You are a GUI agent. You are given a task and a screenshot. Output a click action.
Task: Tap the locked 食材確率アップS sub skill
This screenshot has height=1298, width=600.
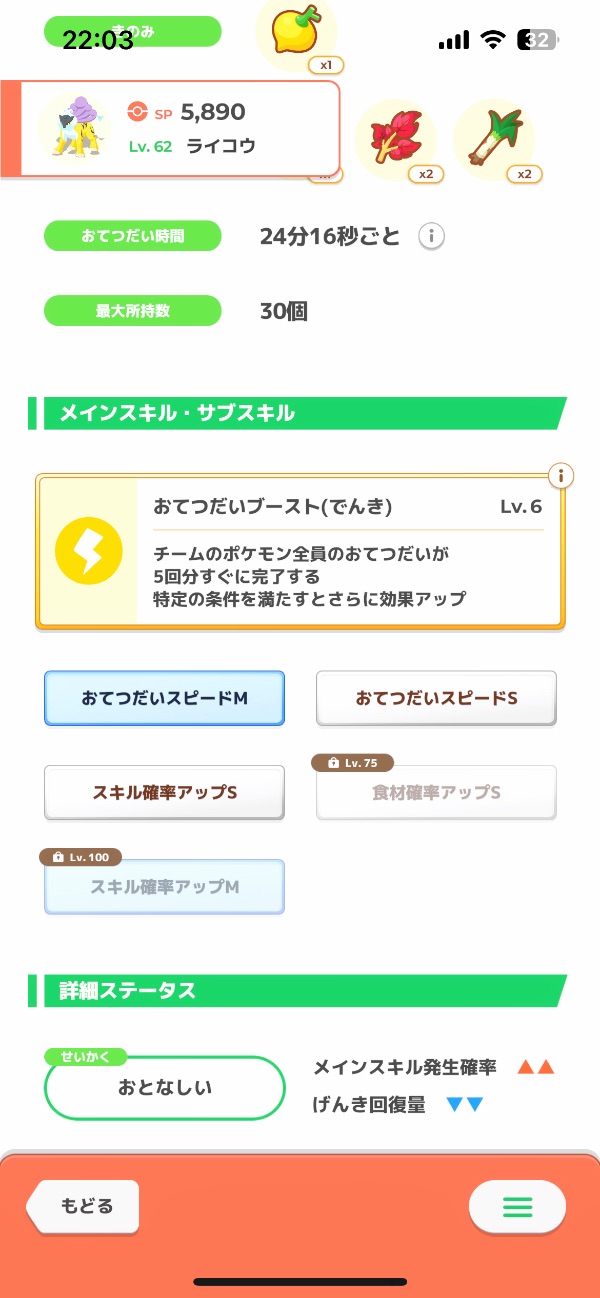click(x=436, y=792)
